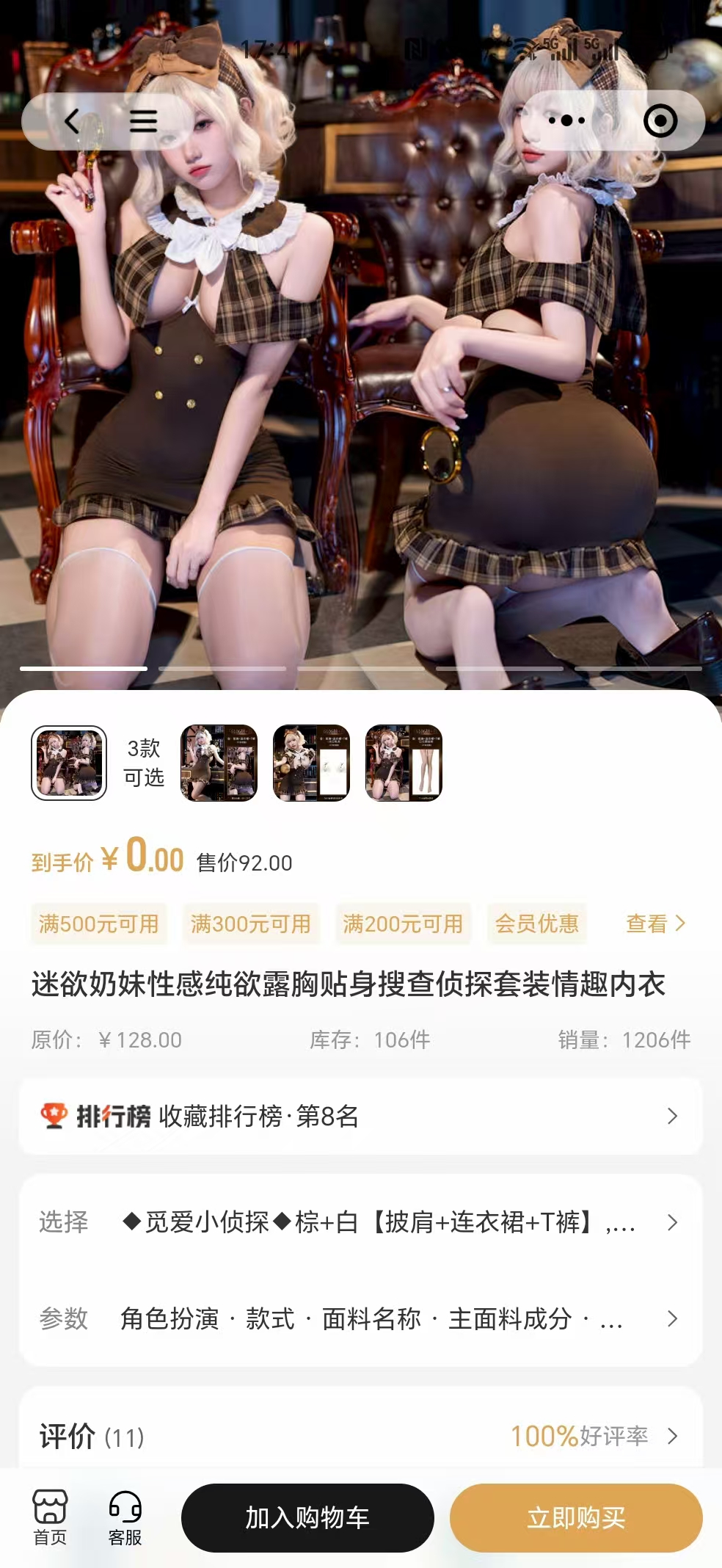Tap the 满500元可用 coupon chip
Image resolution: width=722 pixels, height=1568 pixels.
(x=99, y=923)
